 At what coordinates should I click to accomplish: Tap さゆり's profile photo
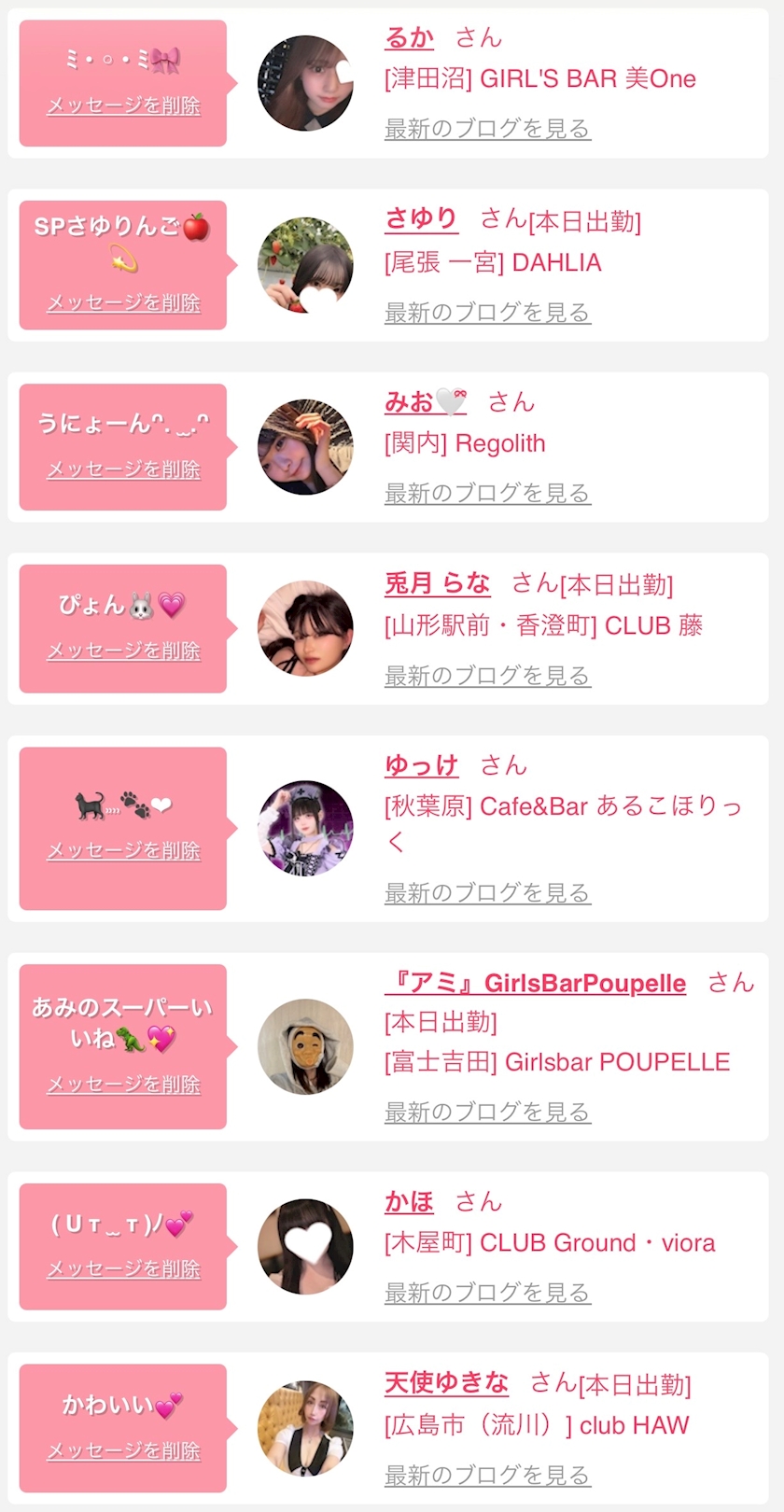pos(305,265)
